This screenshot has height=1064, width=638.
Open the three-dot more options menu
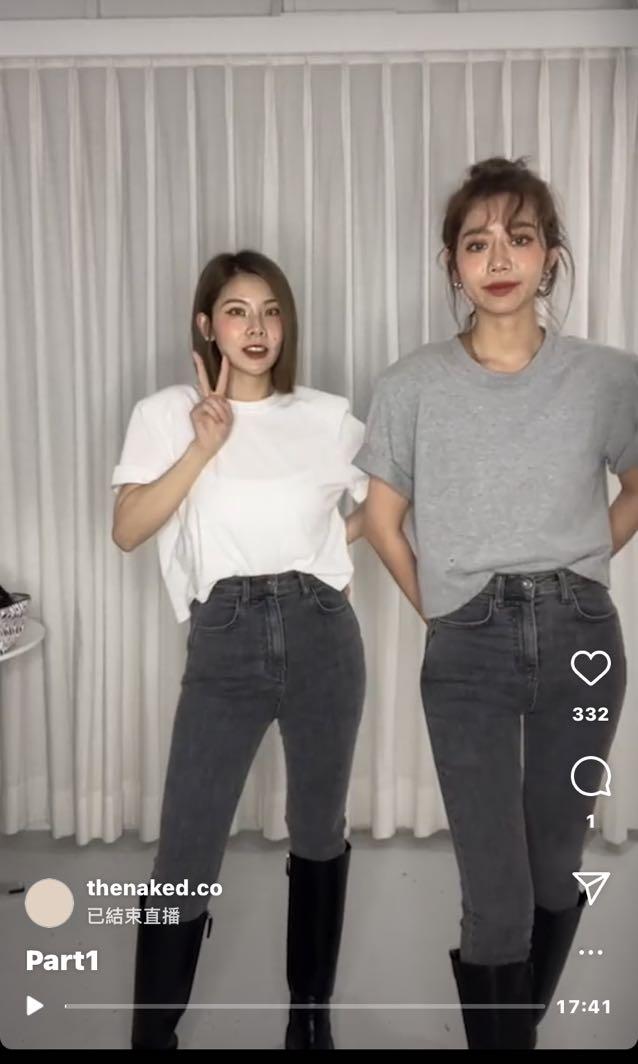click(590, 952)
